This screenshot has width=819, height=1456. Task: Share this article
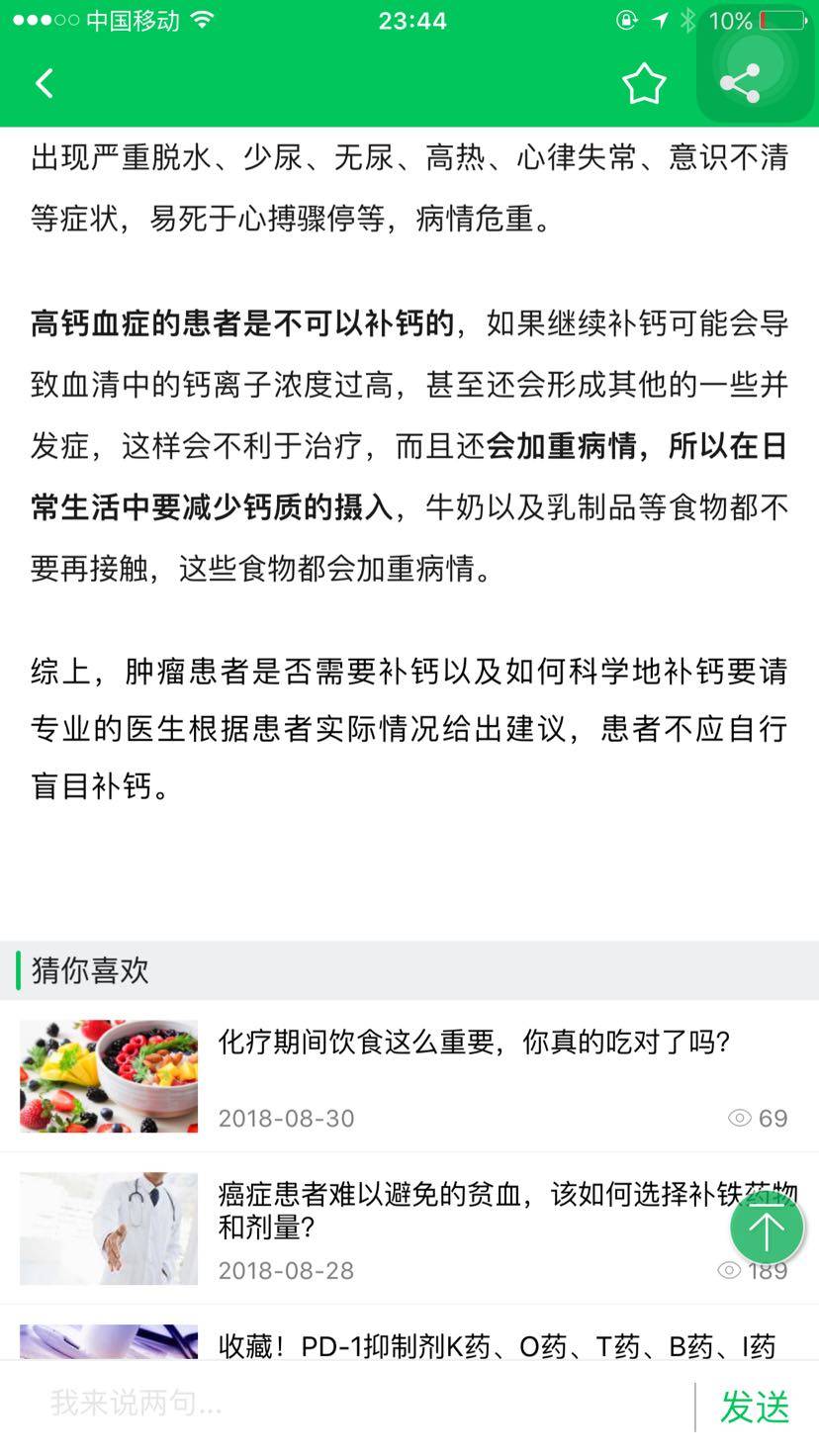(x=740, y=83)
